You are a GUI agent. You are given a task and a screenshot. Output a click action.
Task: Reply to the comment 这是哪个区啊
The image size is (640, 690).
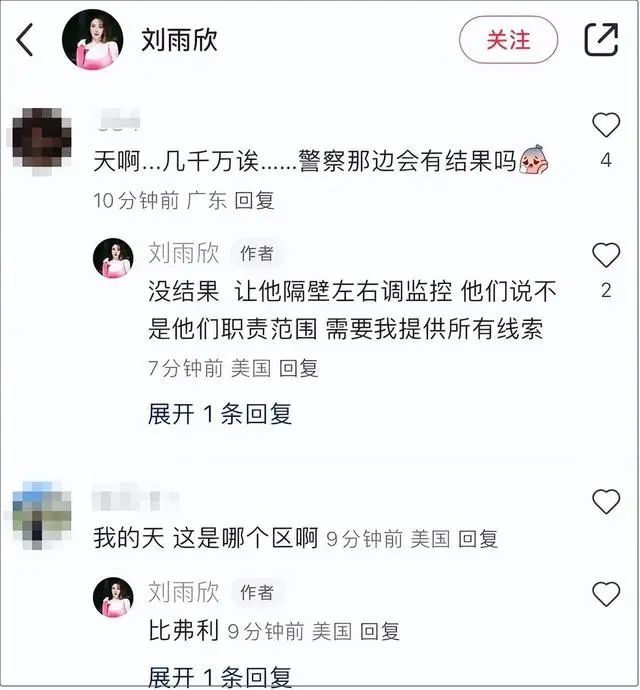point(478,539)
